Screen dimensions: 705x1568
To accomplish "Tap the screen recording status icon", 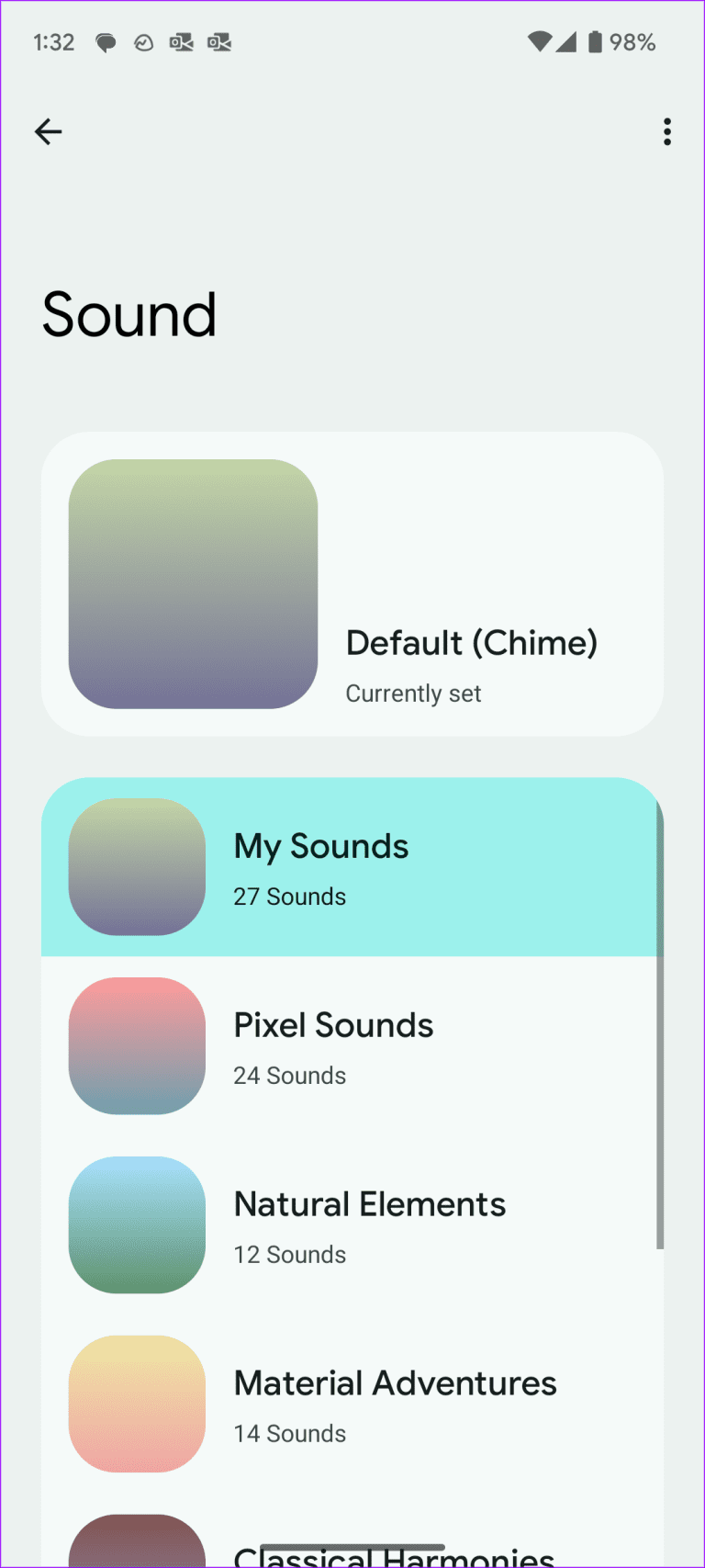I will coord(180,42).
